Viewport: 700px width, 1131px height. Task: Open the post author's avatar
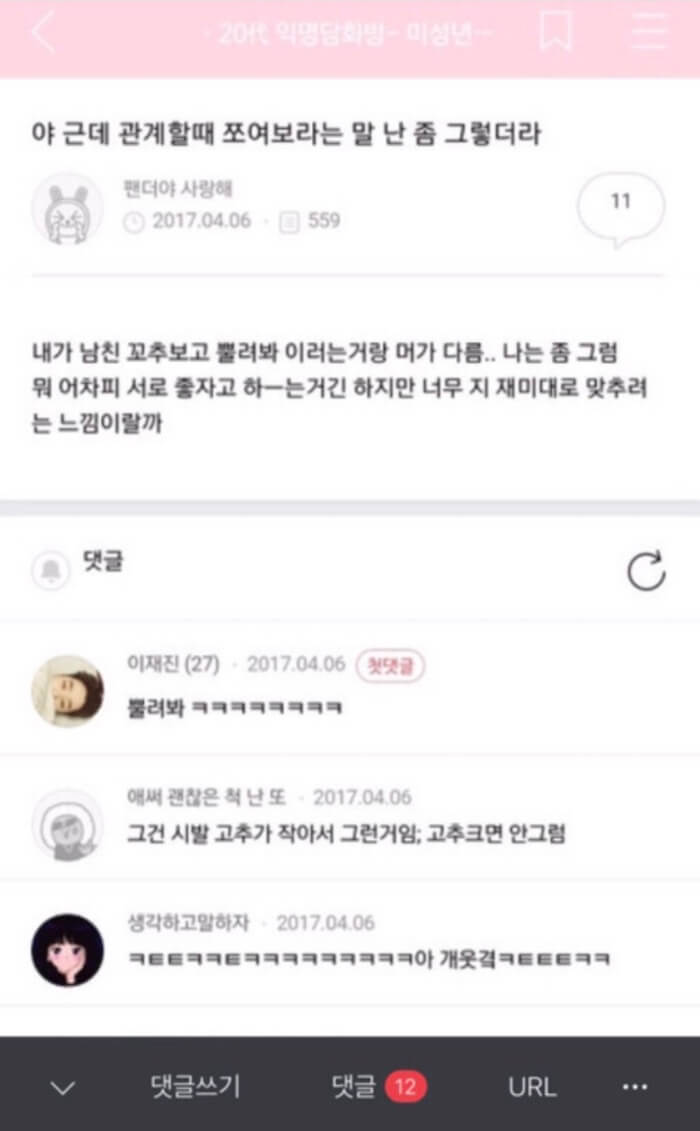(66, 209)
